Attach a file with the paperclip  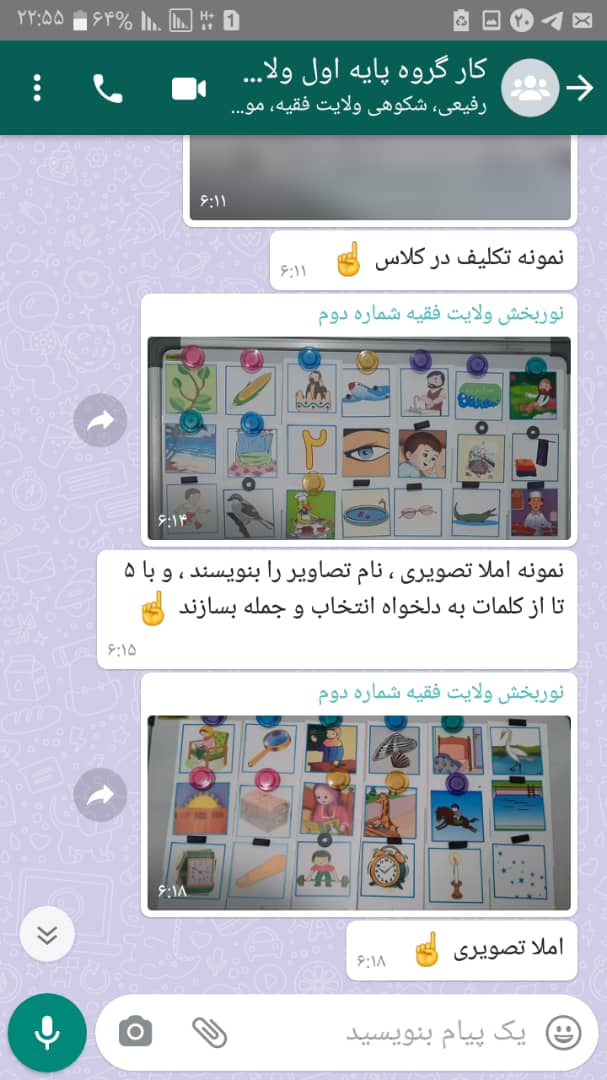(209, 1032)
